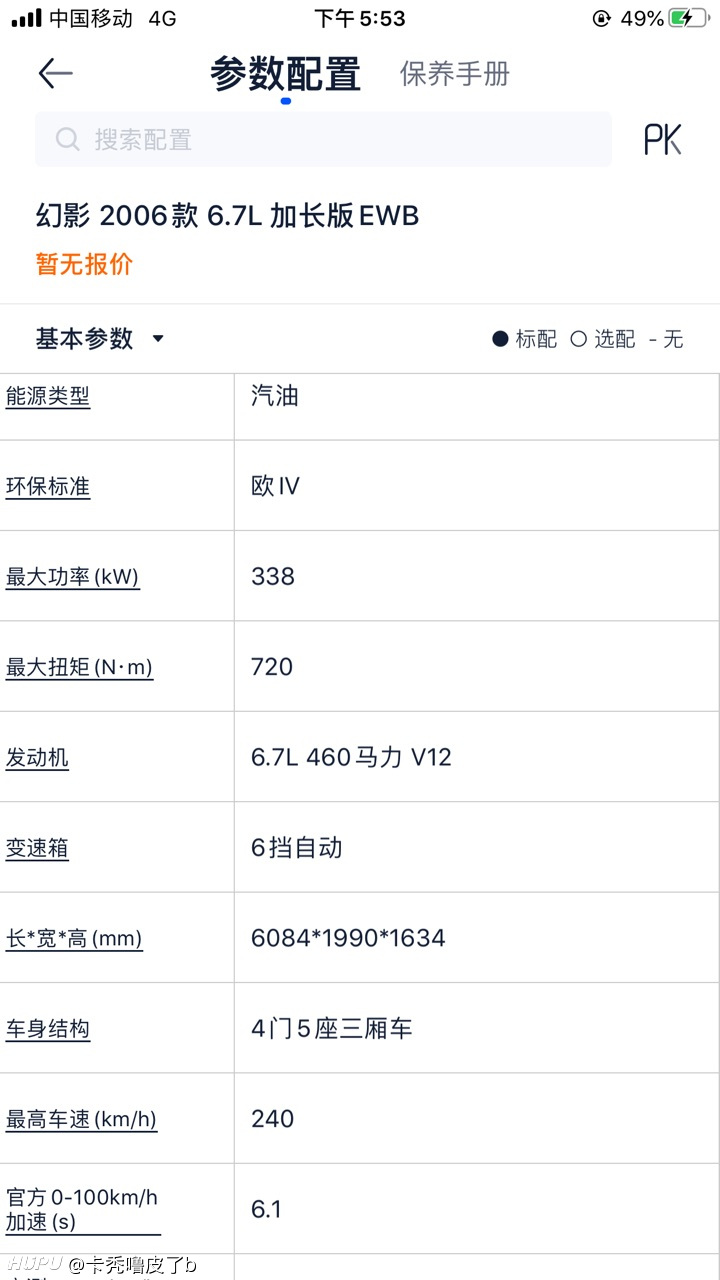Open the 变速箱 term link
Screen dimensions: 720x1280
click(37, 848)
